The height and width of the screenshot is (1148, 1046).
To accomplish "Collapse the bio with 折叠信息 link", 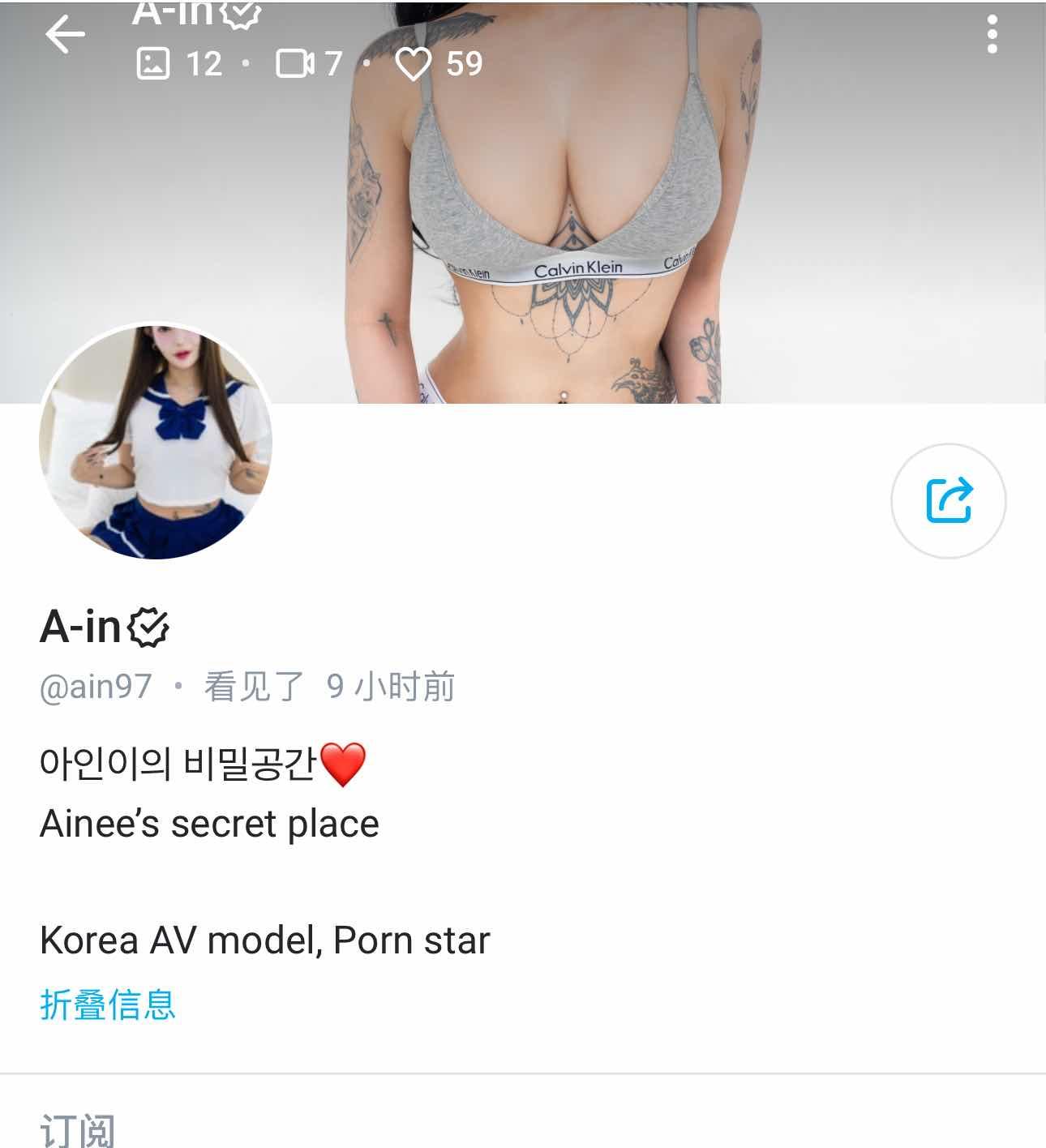I will click(x=108, y=1004).
